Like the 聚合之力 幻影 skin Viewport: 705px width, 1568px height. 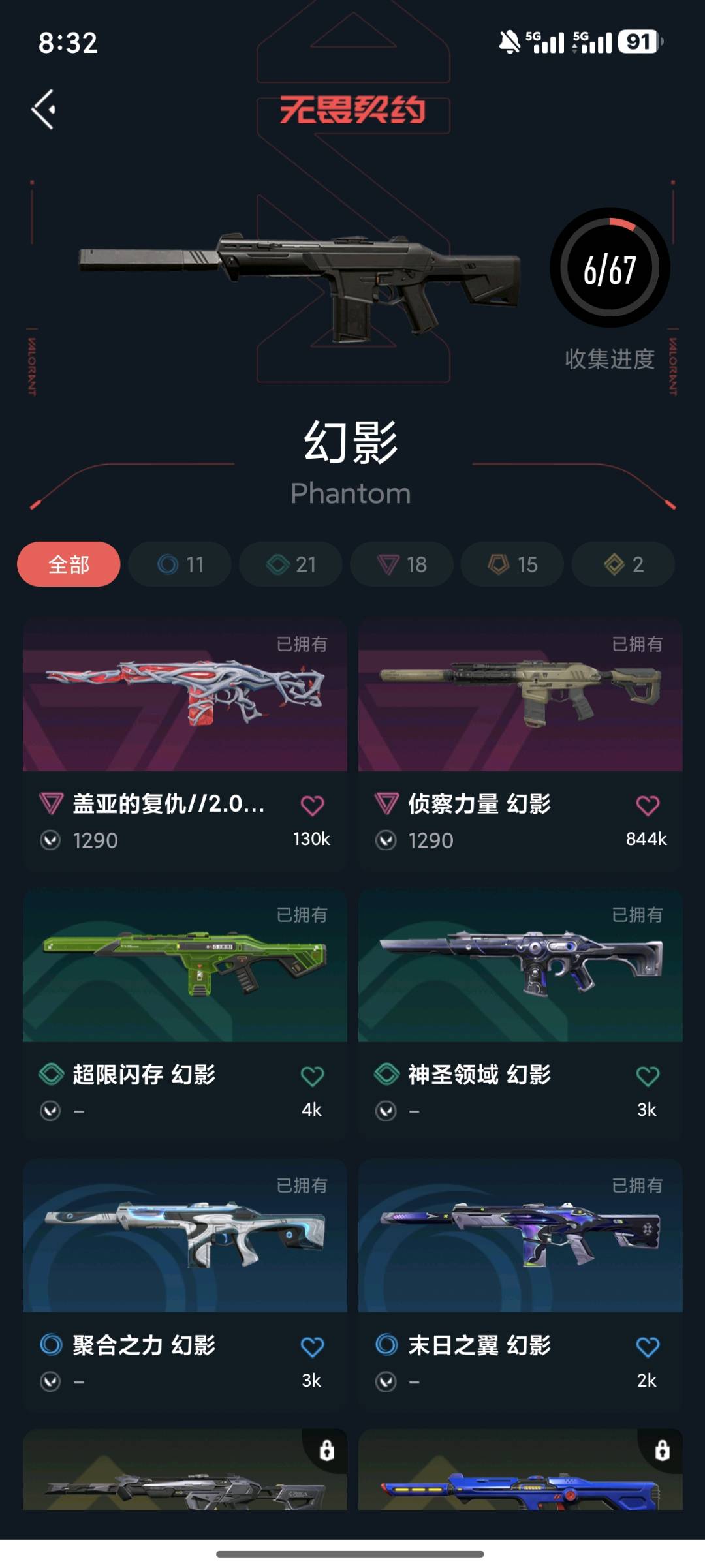pos(312,1347)
